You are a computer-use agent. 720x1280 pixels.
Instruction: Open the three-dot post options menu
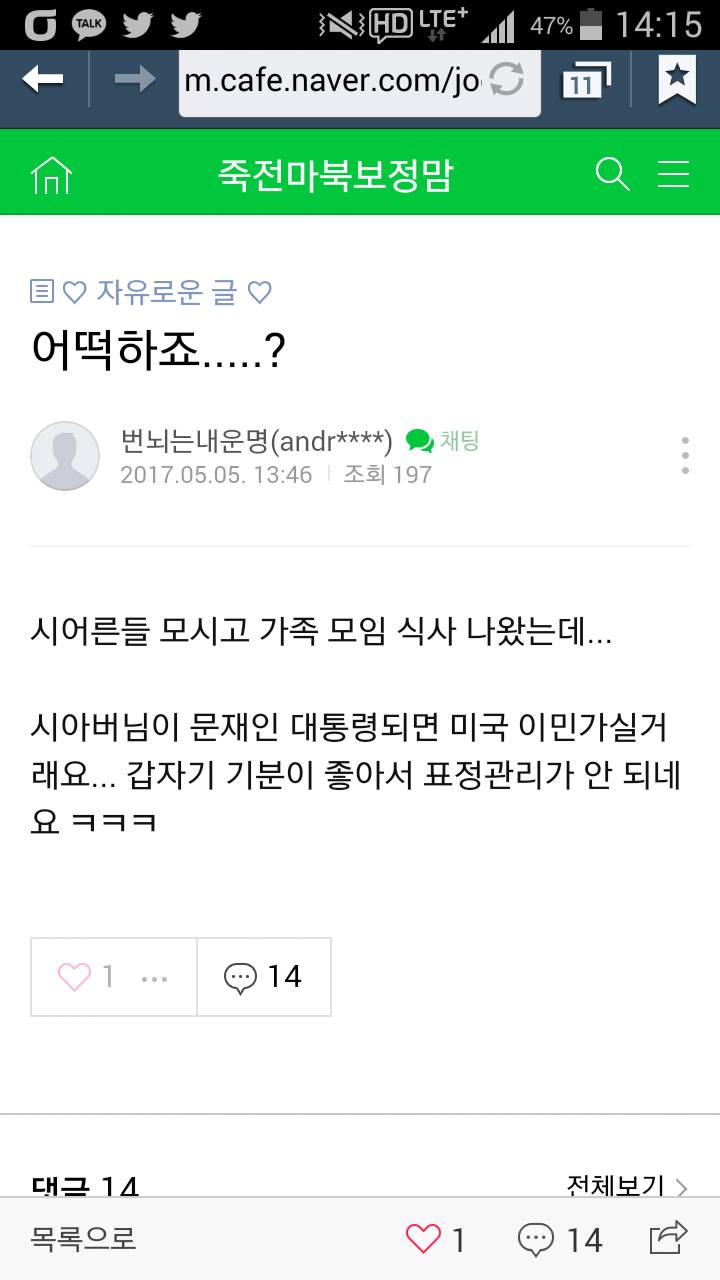click(684, 455)
